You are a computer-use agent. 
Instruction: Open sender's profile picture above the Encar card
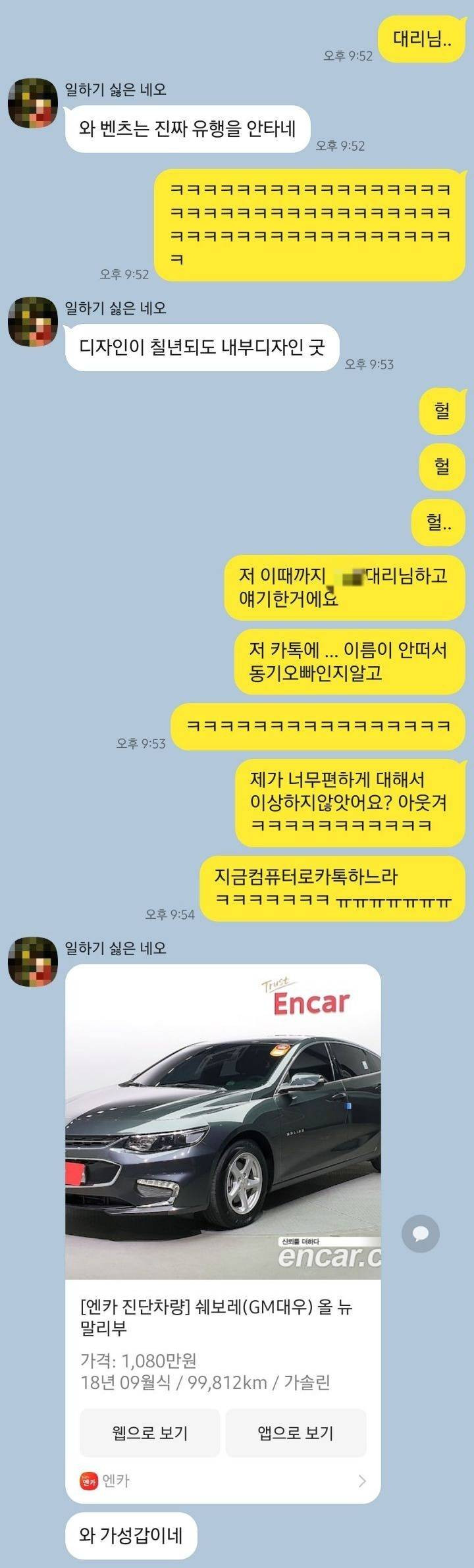[33, 962]
